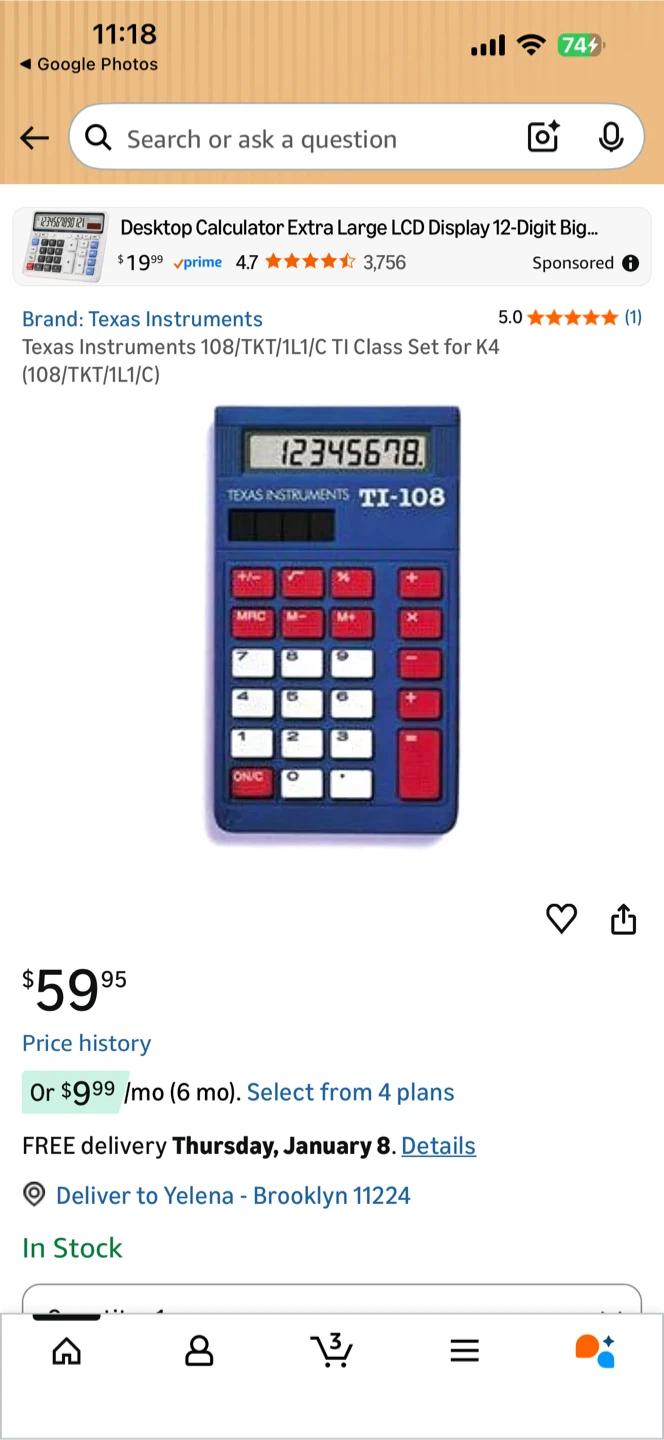Add item to wish list with heart

point(561,918)
